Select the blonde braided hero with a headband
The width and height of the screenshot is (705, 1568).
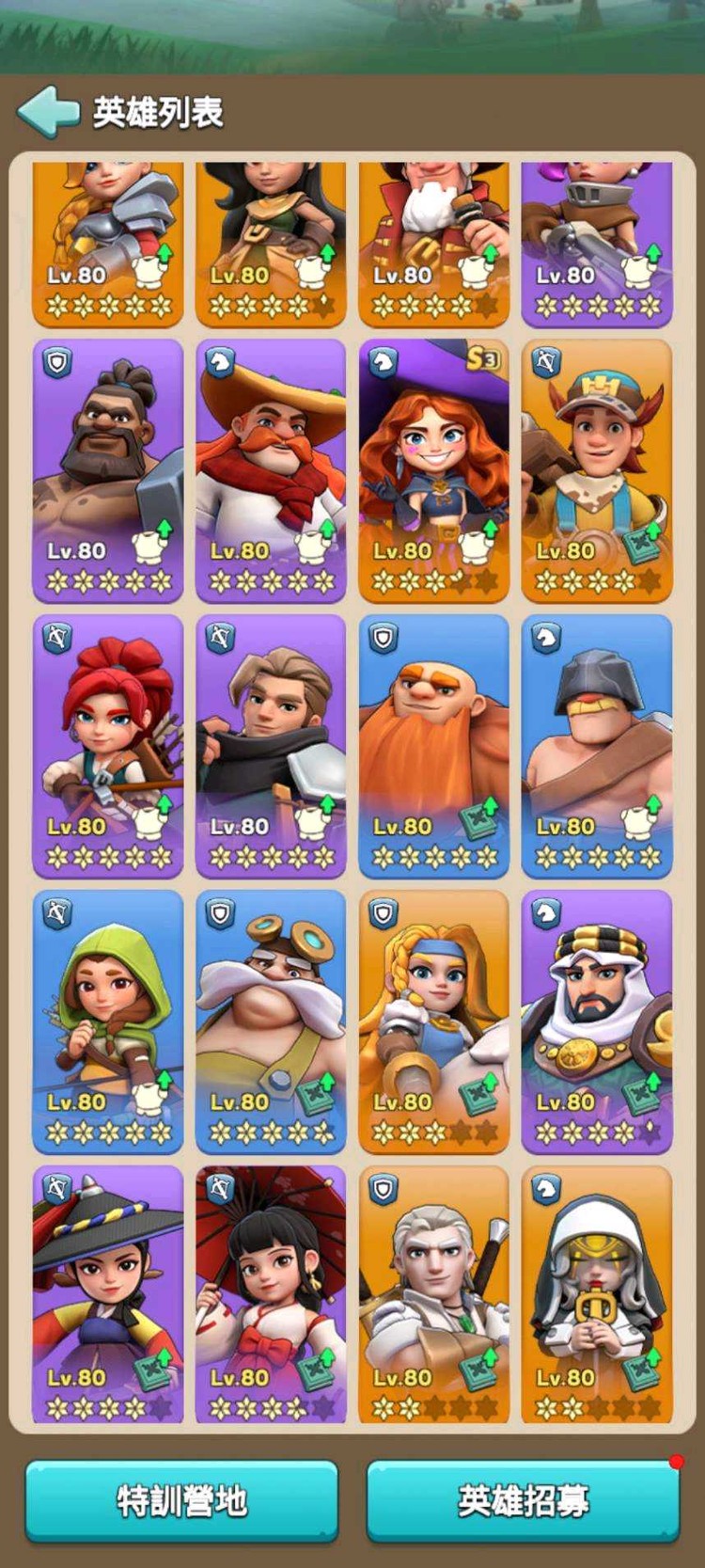(433, 1021)
